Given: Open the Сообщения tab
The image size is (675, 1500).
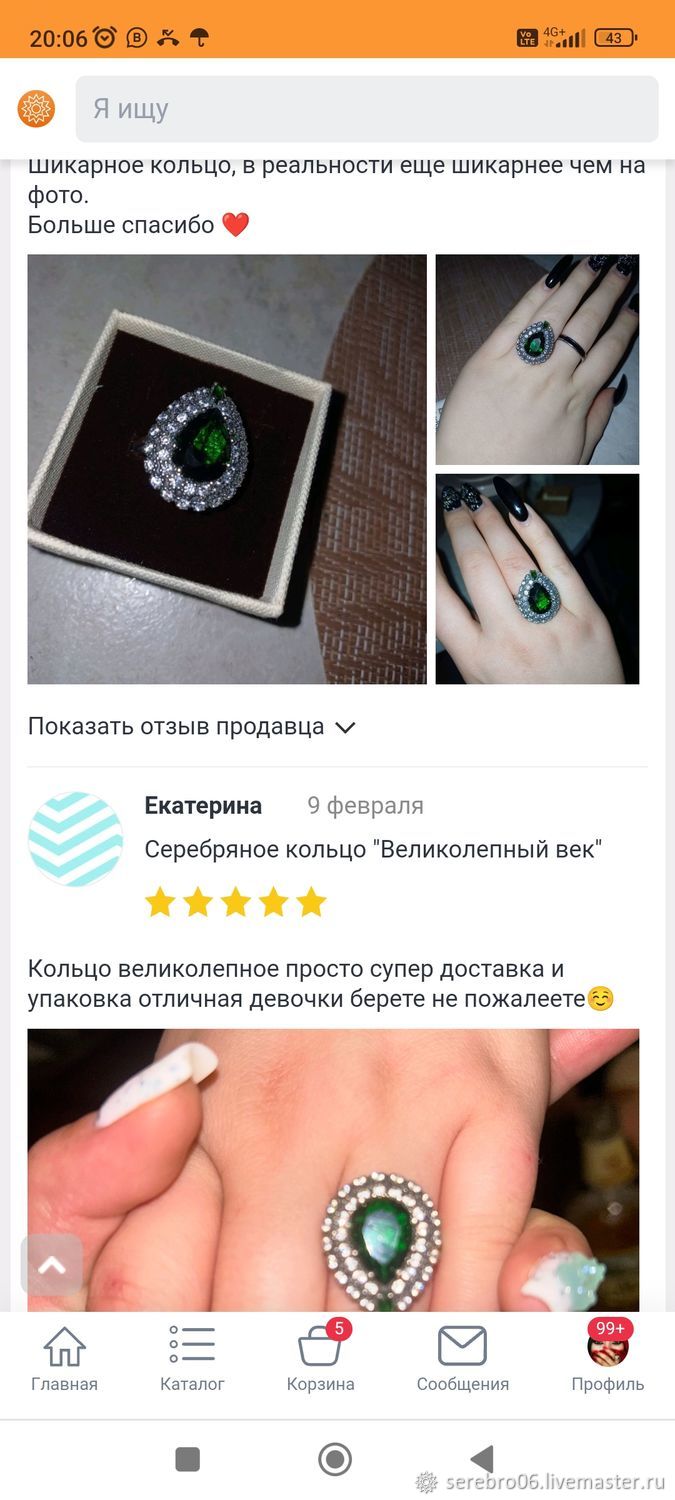Looking at the screenshot, I should pos(463,1359).
